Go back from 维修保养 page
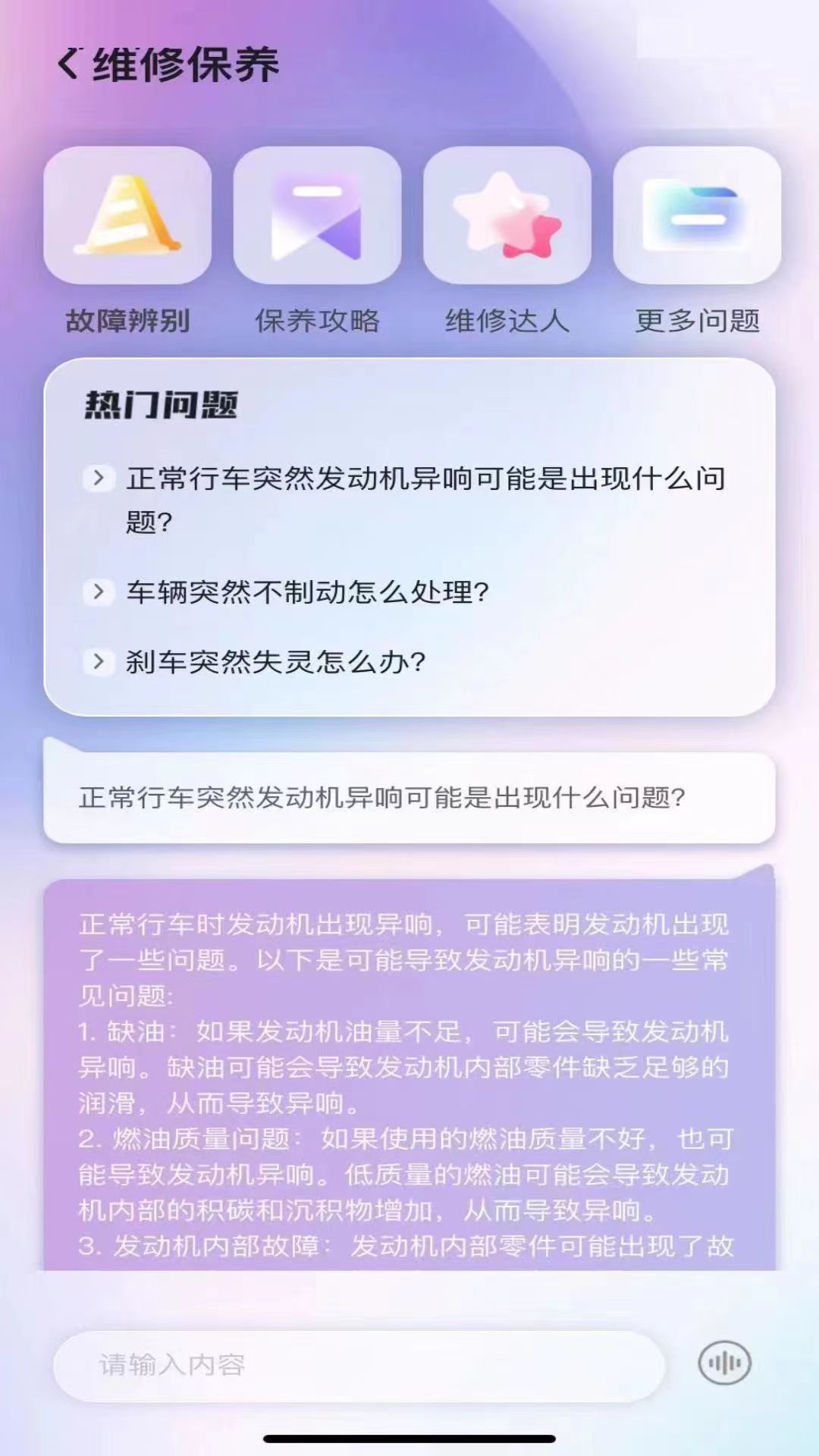 [68, 64]
